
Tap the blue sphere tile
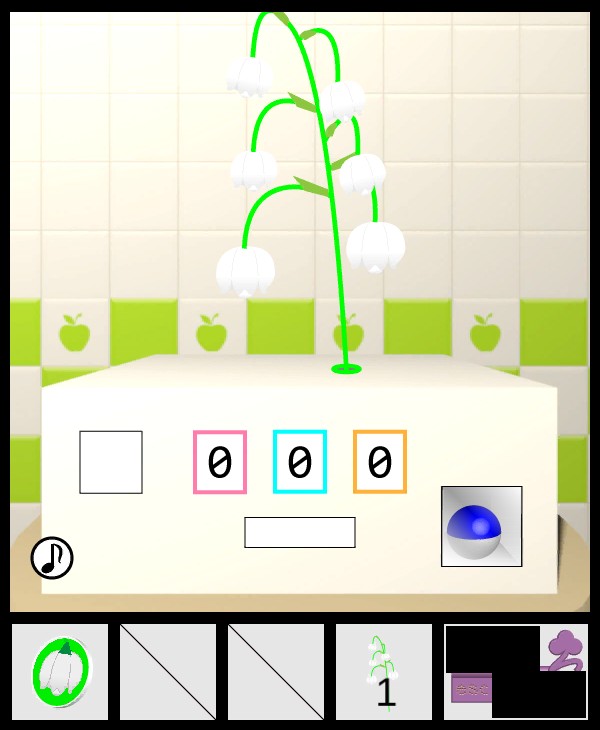(481, 526)
